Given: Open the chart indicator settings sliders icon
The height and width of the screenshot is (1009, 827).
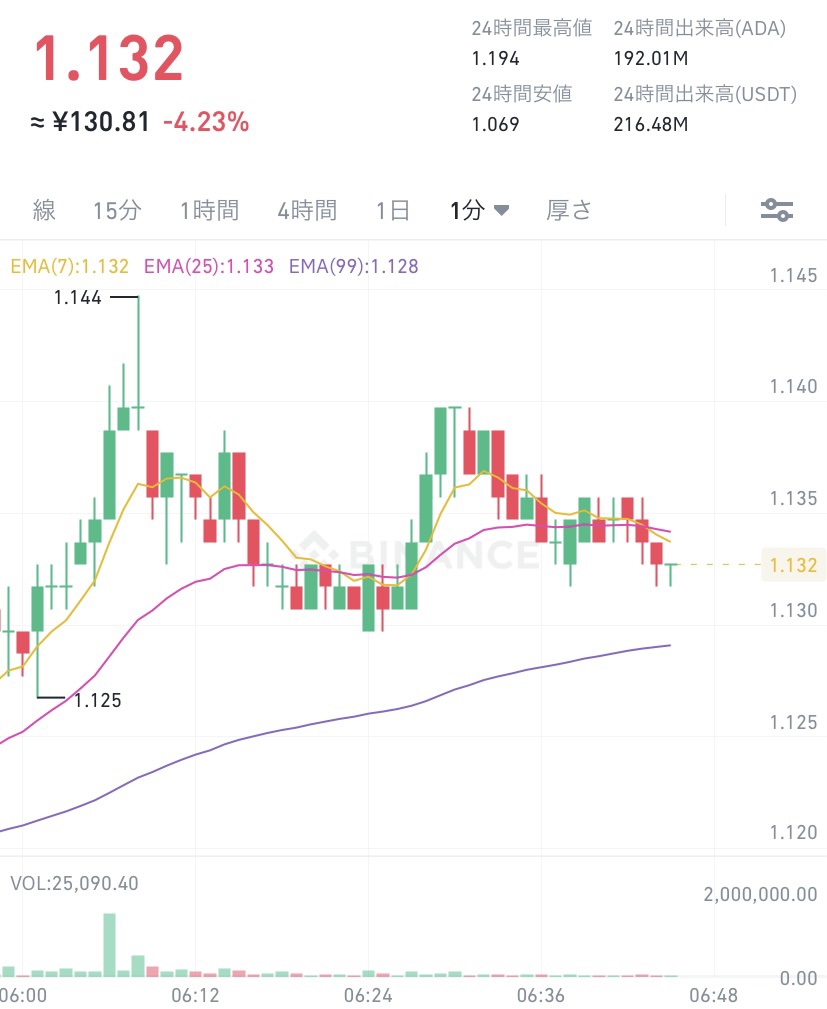Looking at the screenshot, I should [x=777, y=210].
